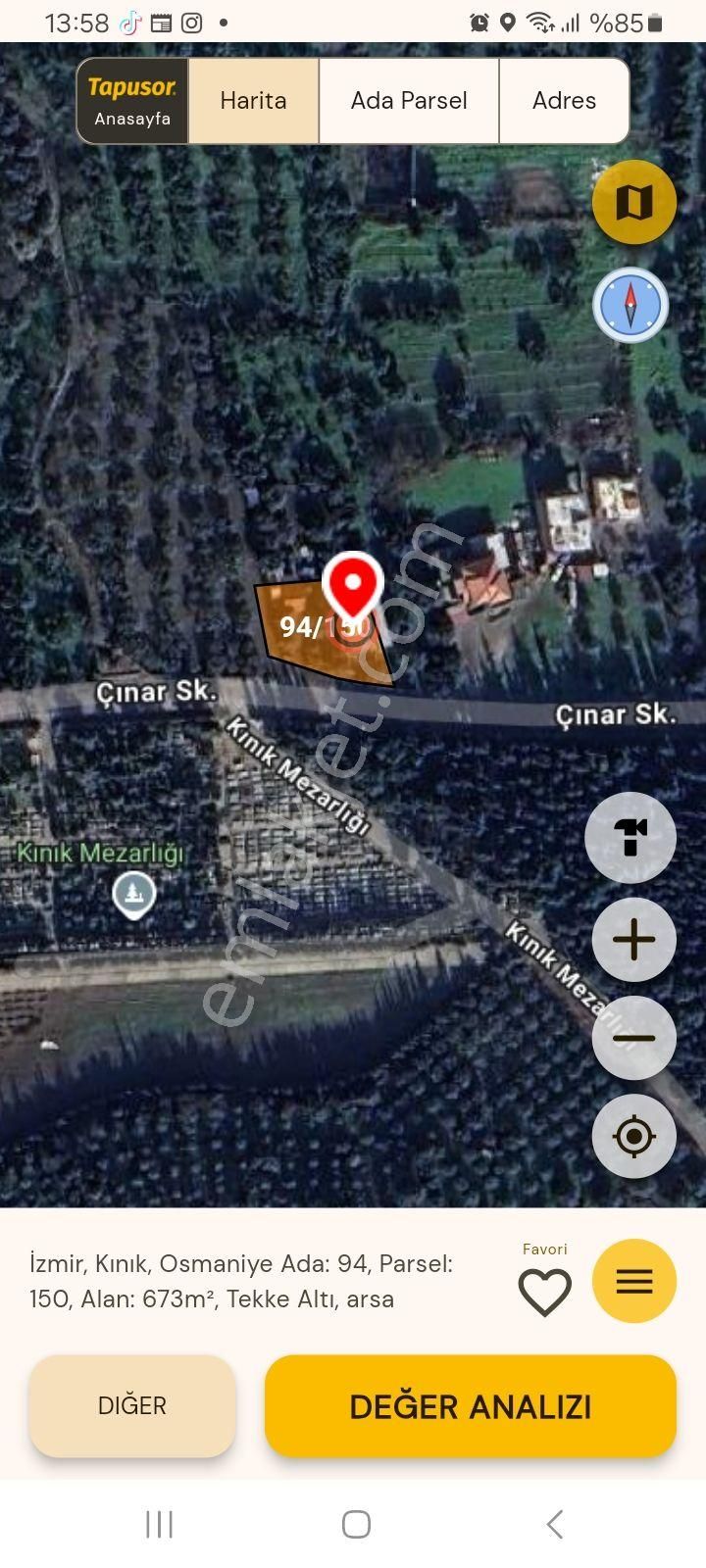706x1568 pixels.
Task: Tap the Kınık Mezarlığı place icon
Action: [132, 895]
